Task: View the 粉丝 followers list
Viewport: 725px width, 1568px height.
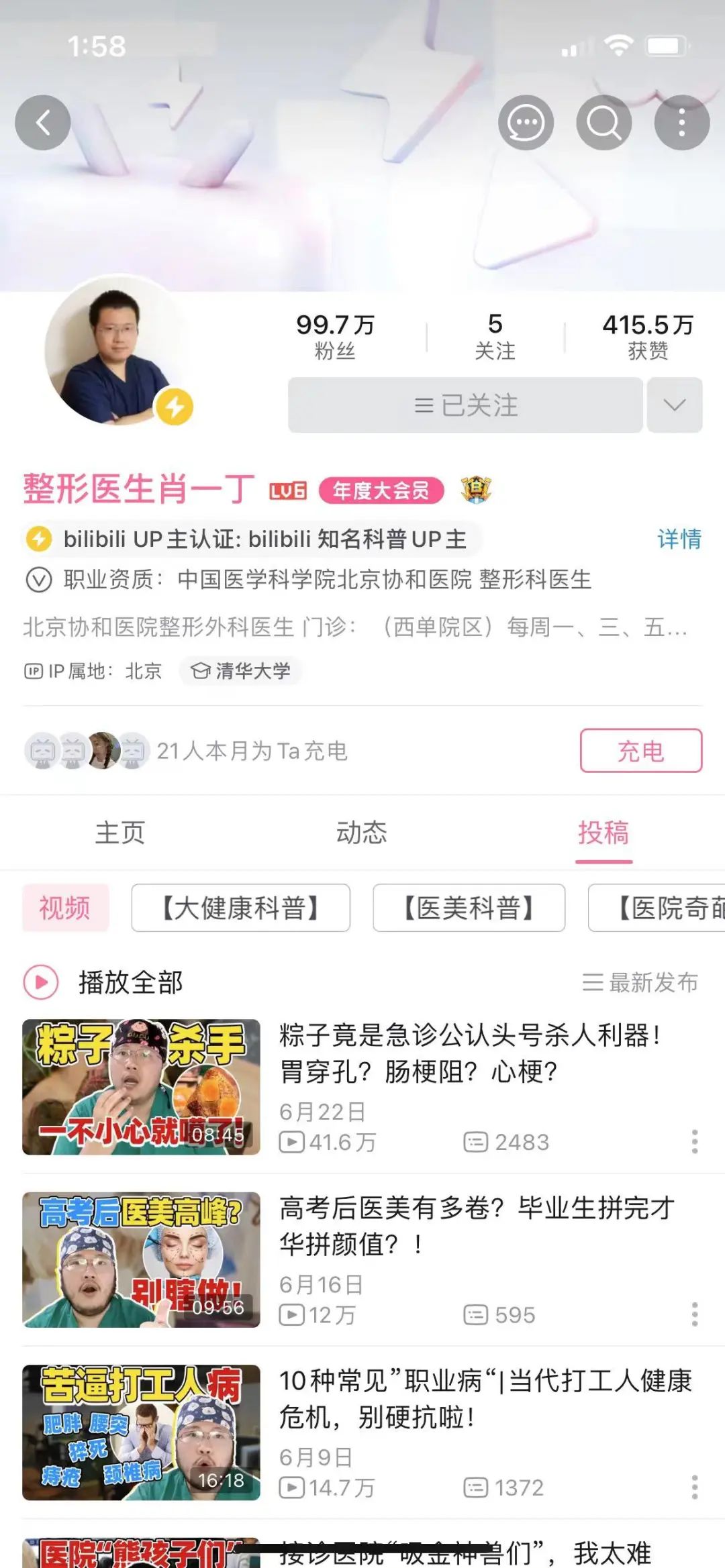Action: tap(335, 335)
